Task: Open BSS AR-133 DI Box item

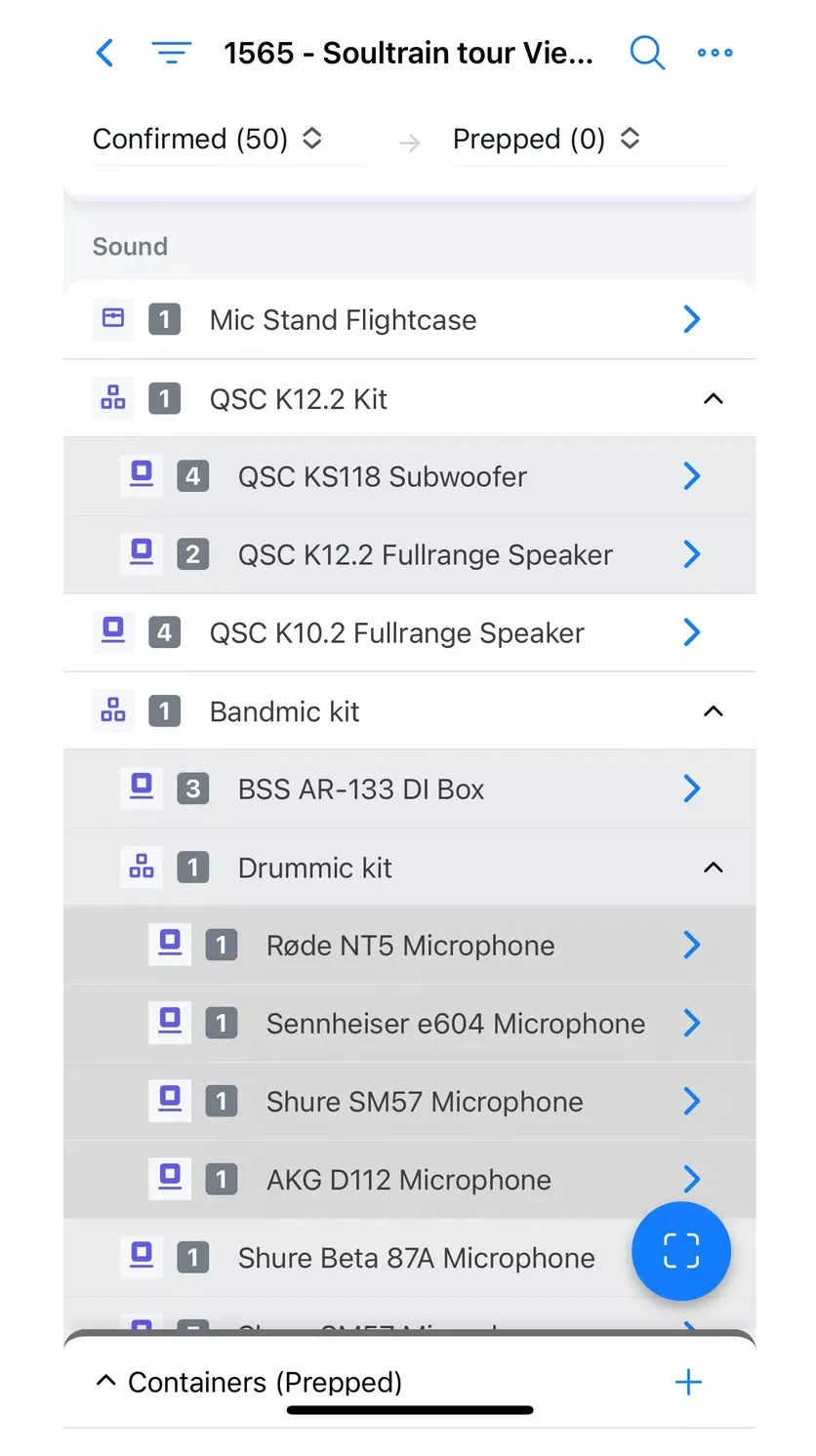Action: pos(409,789)
